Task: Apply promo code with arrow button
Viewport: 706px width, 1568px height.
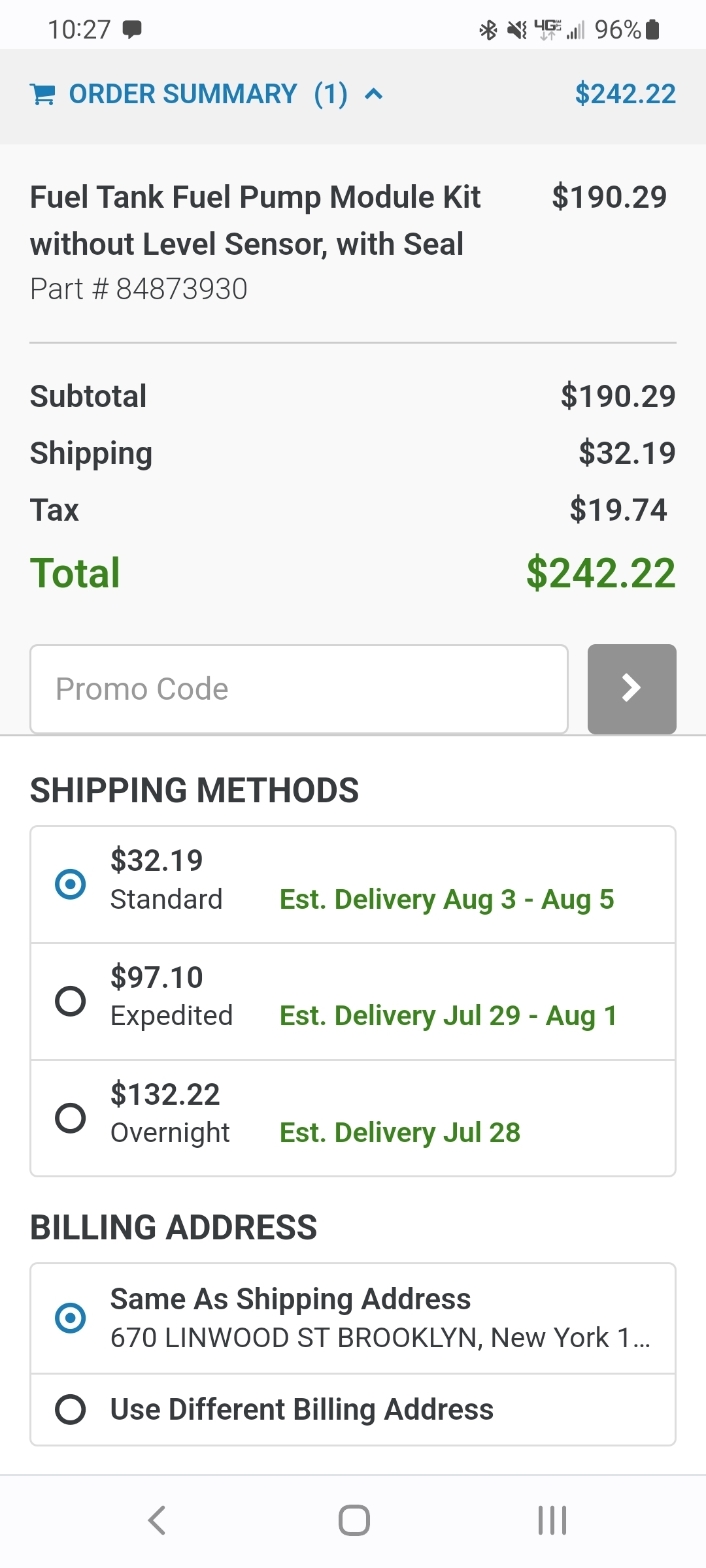Action: click(631, 689)
